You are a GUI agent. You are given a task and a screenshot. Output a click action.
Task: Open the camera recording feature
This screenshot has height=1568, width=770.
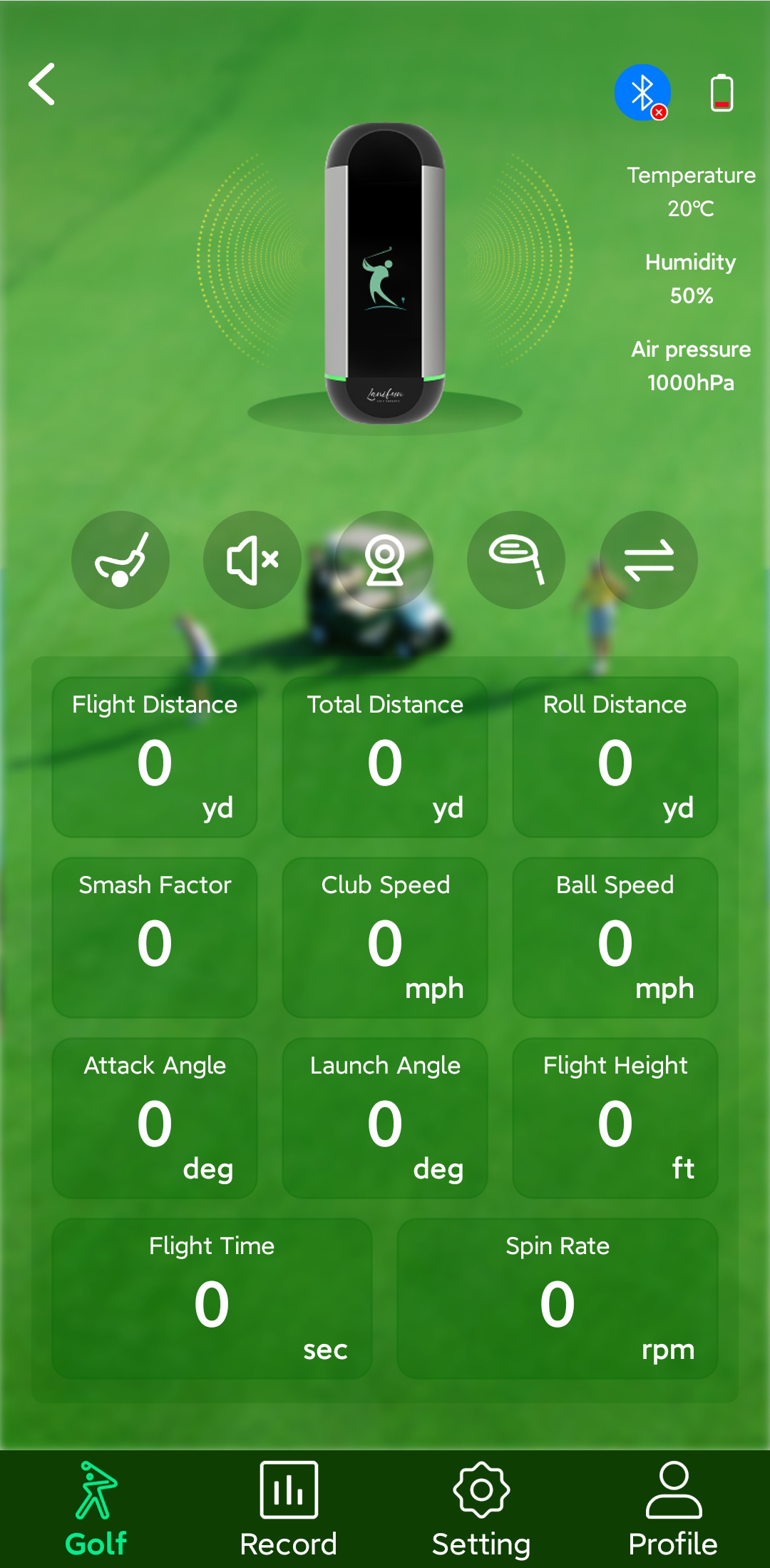point(385,560)
